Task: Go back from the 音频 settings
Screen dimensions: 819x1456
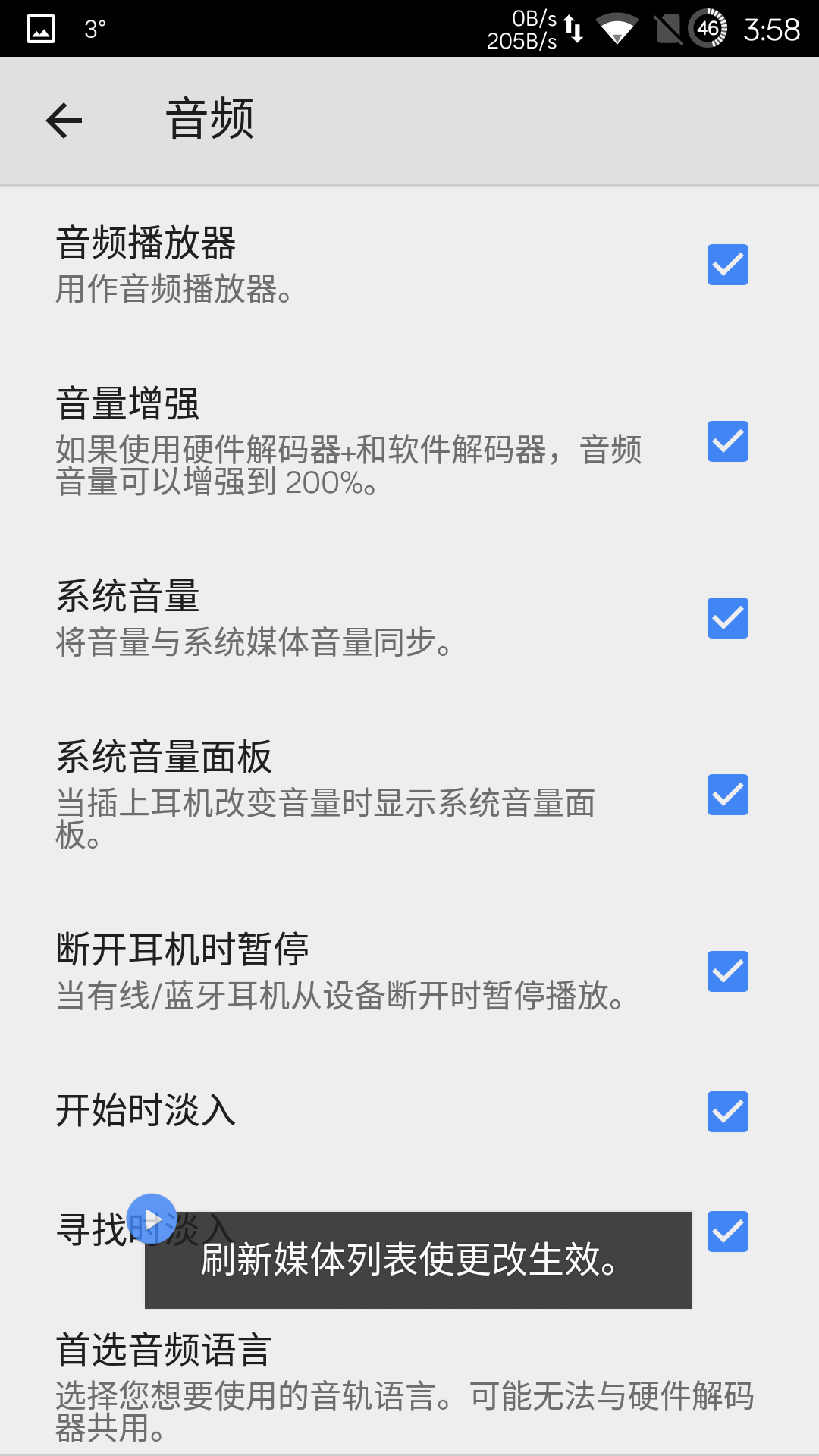Action: [64, 121]
